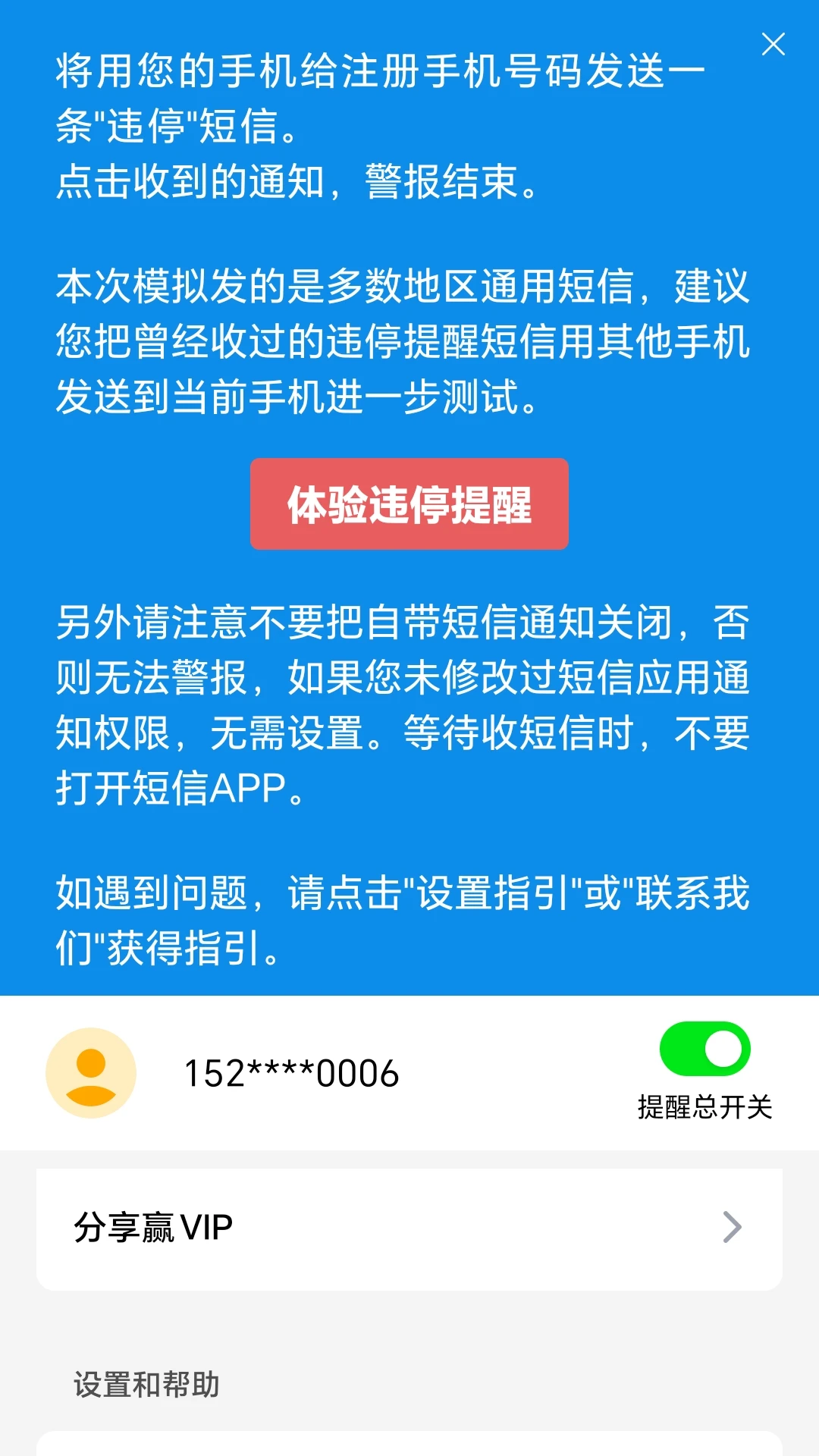819x1456 pixels.
Task: Click the avatar beside the masked phone number
Action: pyautogui.click(x=91, y=1073)
